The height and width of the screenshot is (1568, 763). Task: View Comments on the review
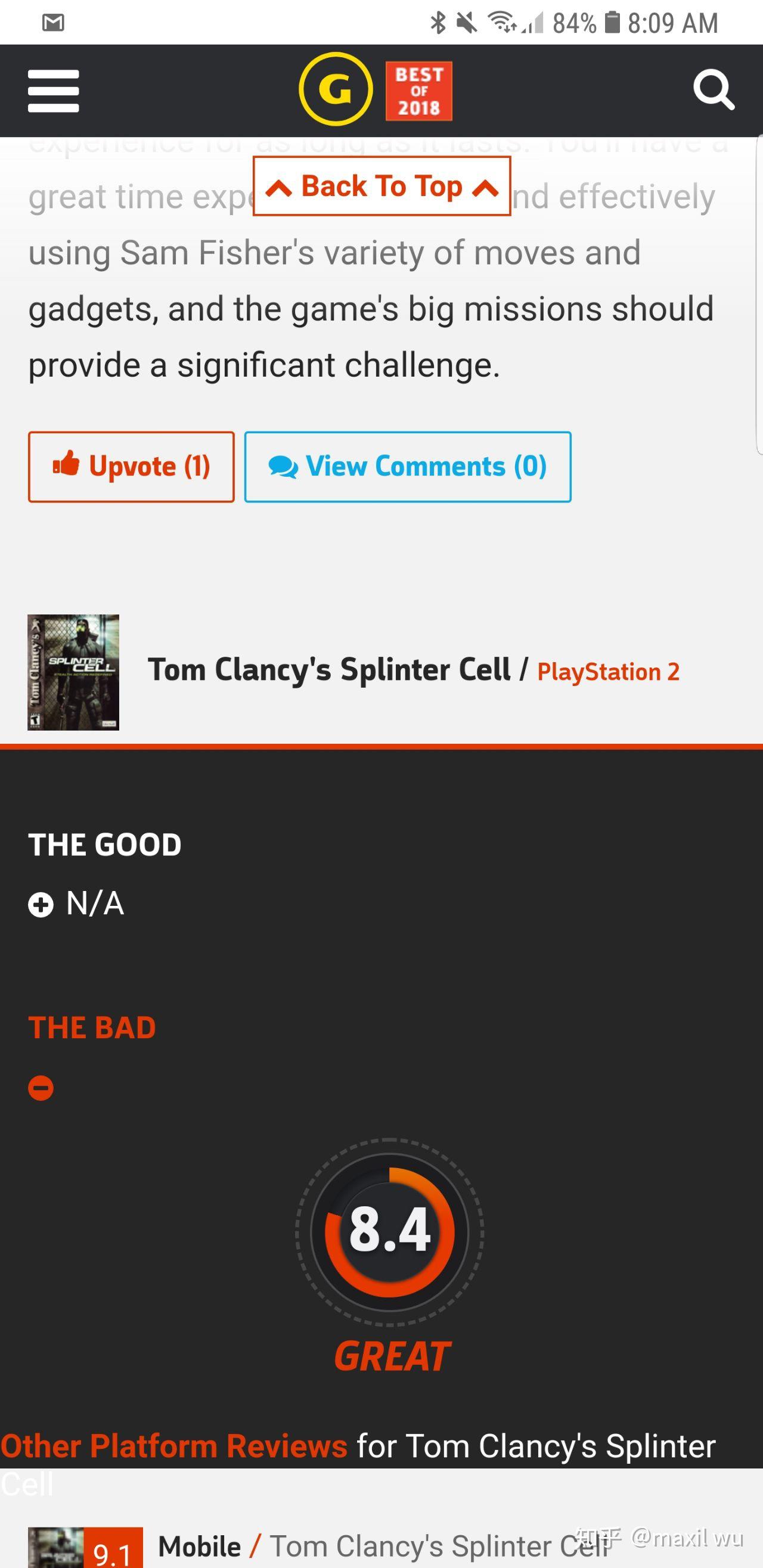pyautogui.click(x=408, y=467)
